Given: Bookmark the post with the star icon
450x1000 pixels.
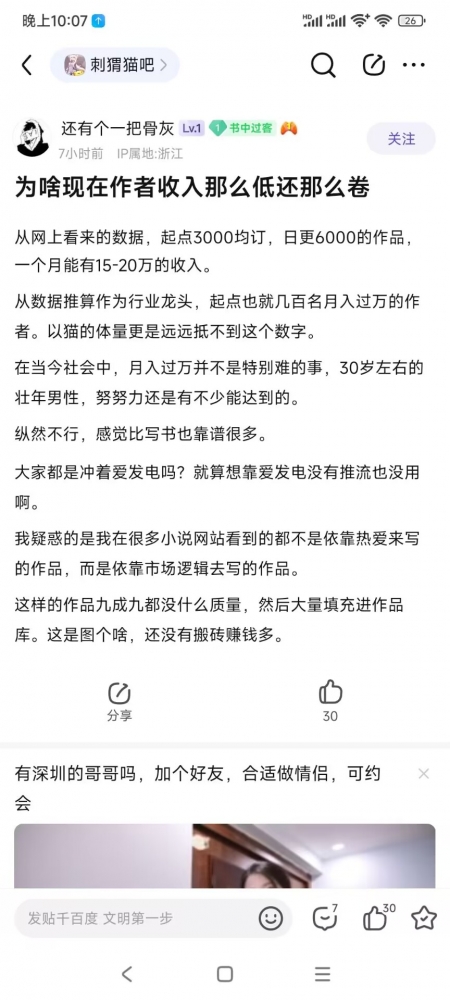Looking at the screenshot, I should point(424,918).
